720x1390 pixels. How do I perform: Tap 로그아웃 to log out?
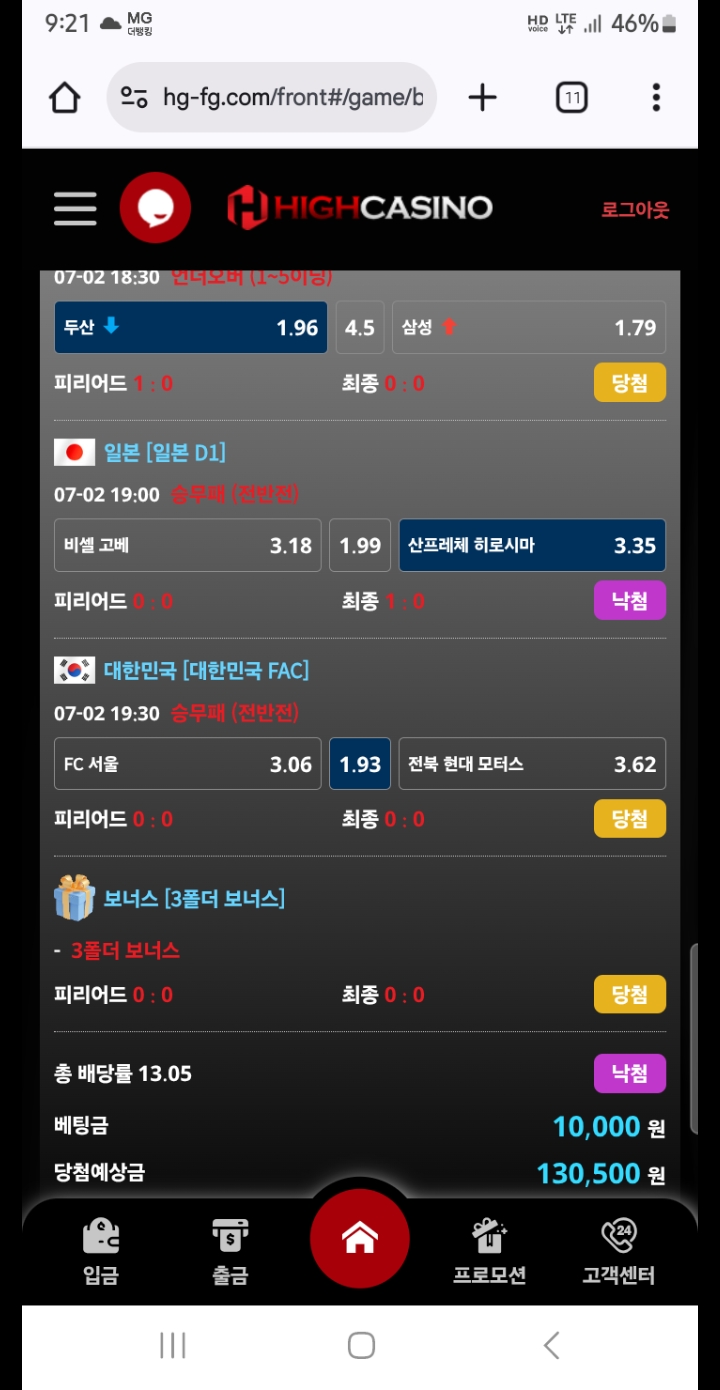click(x=634, y=210)
